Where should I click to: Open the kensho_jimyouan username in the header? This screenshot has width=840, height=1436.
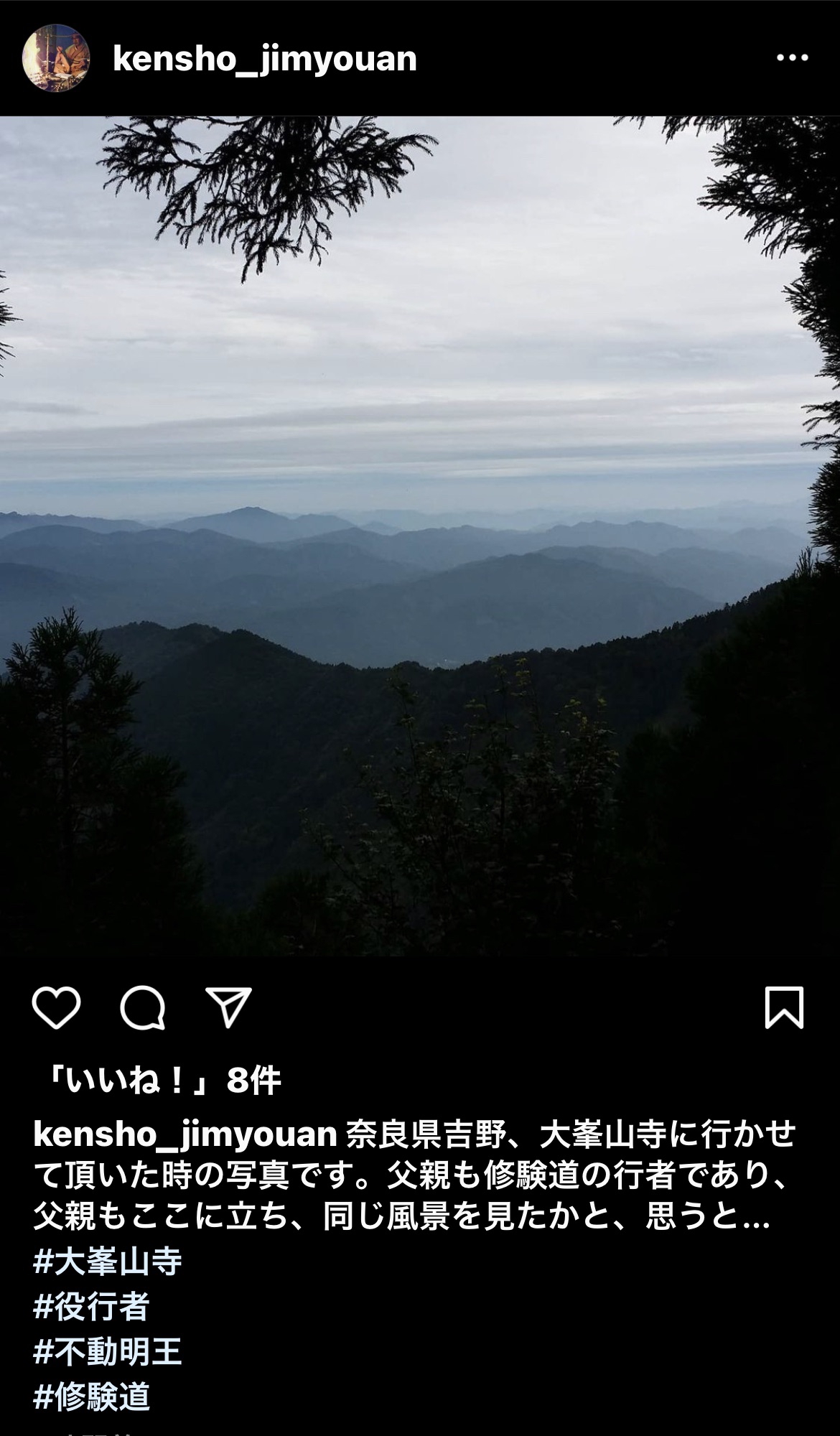(265, 59)
